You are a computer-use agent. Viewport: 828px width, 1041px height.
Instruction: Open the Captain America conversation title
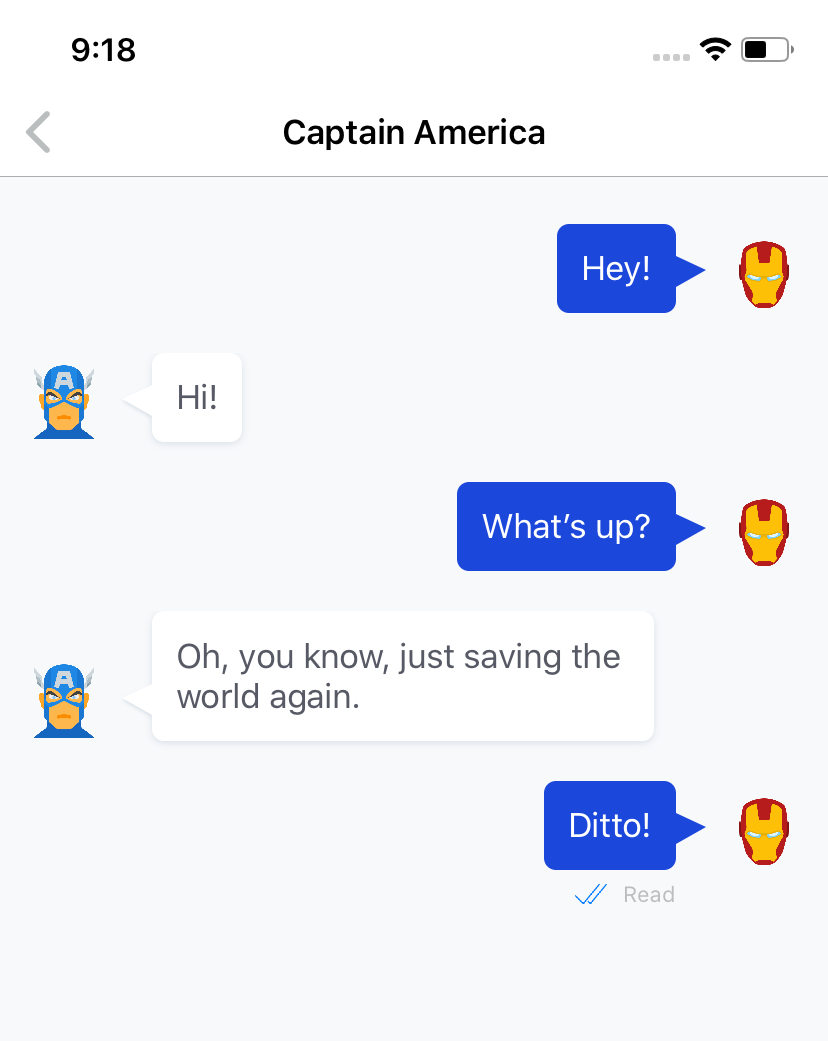[414, 131]
